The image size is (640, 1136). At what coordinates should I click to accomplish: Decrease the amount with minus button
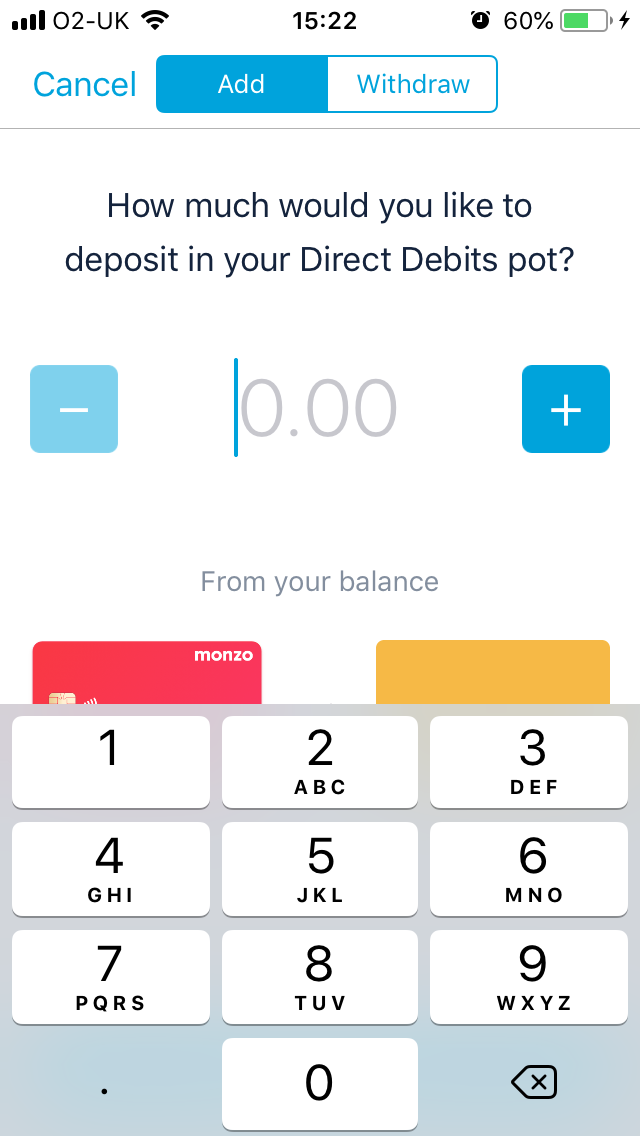point(74,409)
